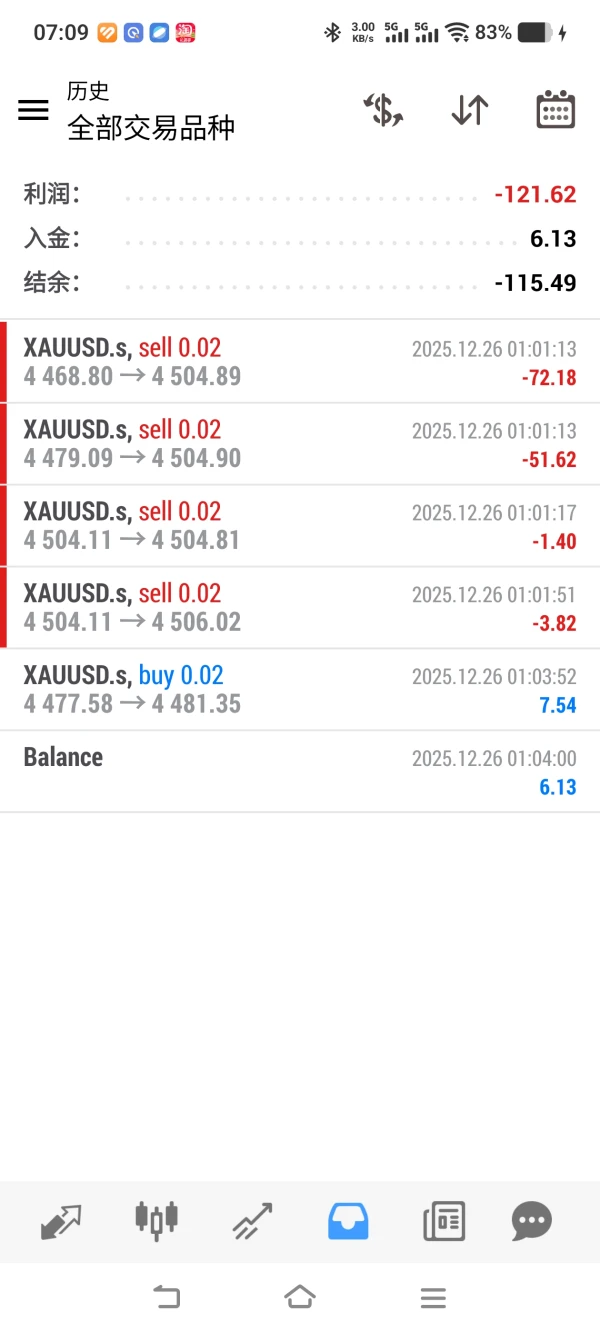Screen dimensions: 600x1333
Task: Select the History inbox tab
Action: [x=348, y=1221]
